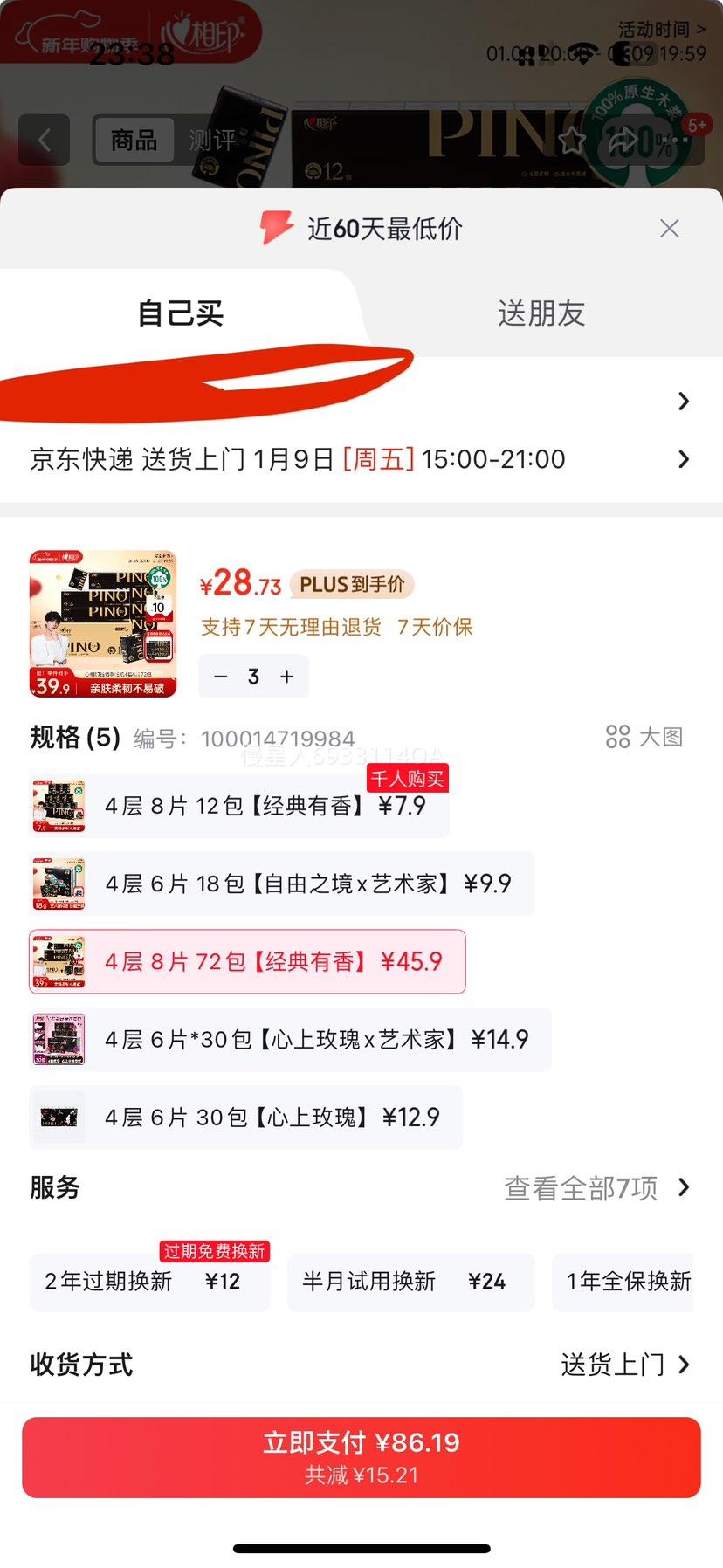Open 收货方式 via its chevron
Viewport: 723px width, 1568px height.
(682, 1365)
